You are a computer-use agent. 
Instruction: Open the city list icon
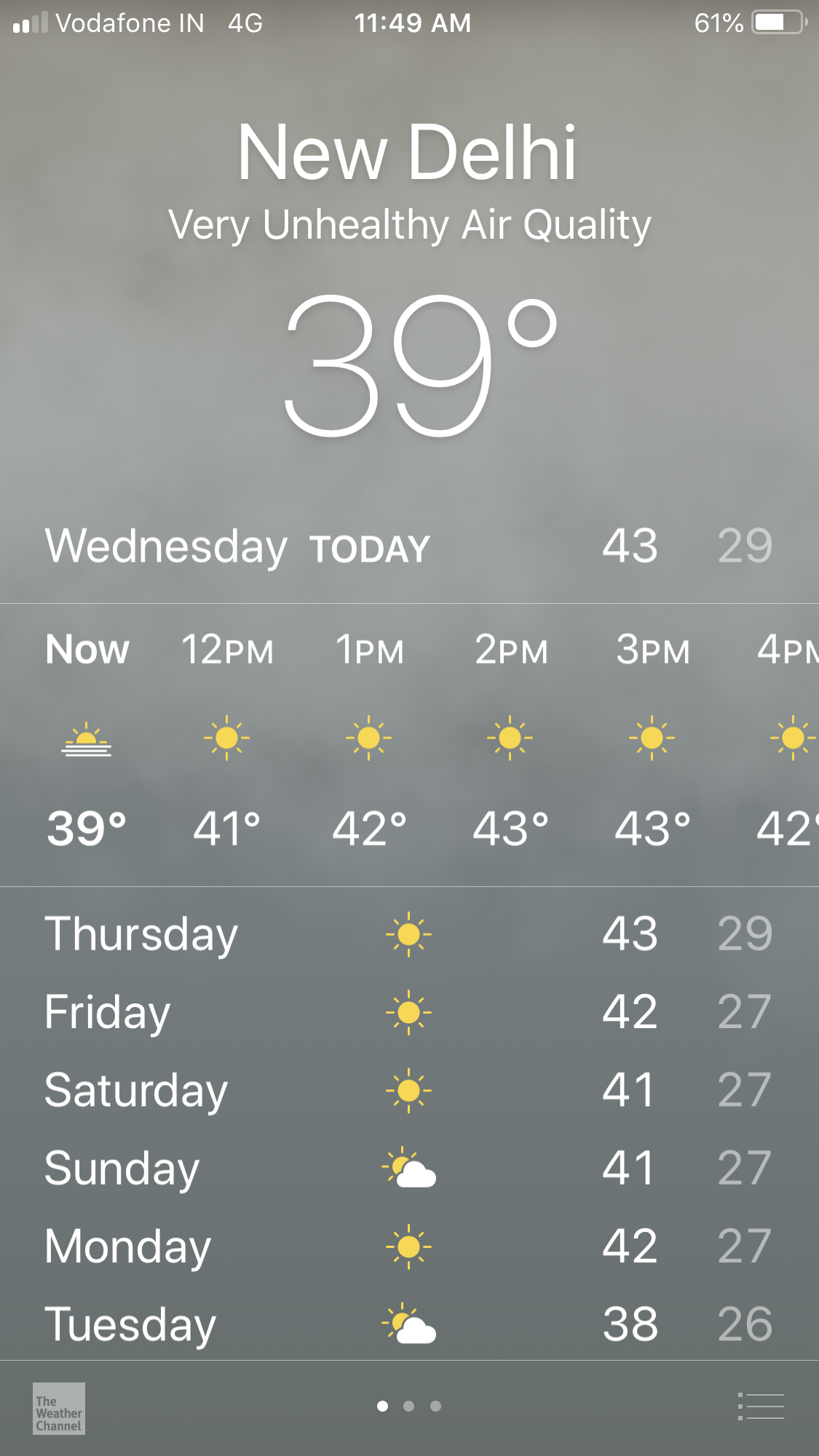761,1407
